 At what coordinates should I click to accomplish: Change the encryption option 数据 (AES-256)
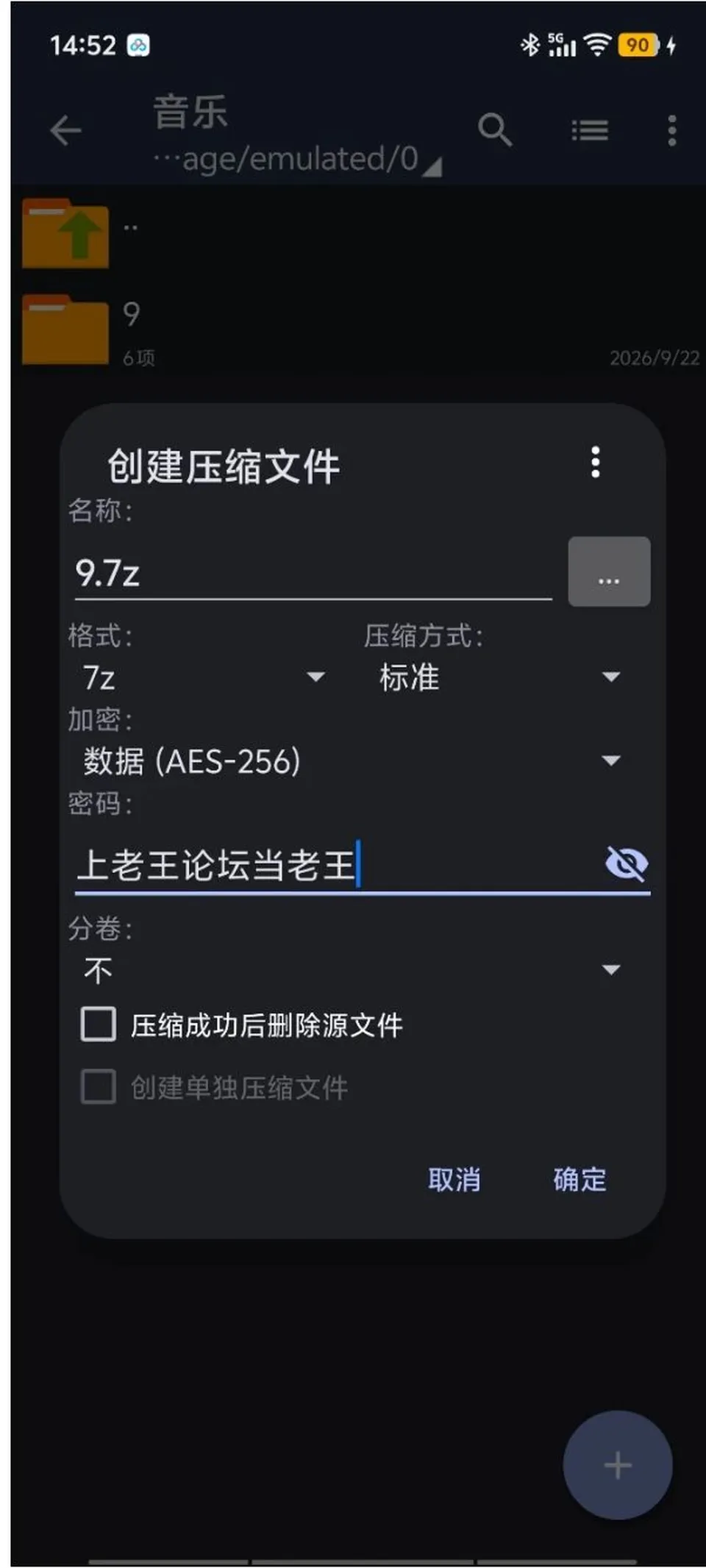[x=352, y=760]
